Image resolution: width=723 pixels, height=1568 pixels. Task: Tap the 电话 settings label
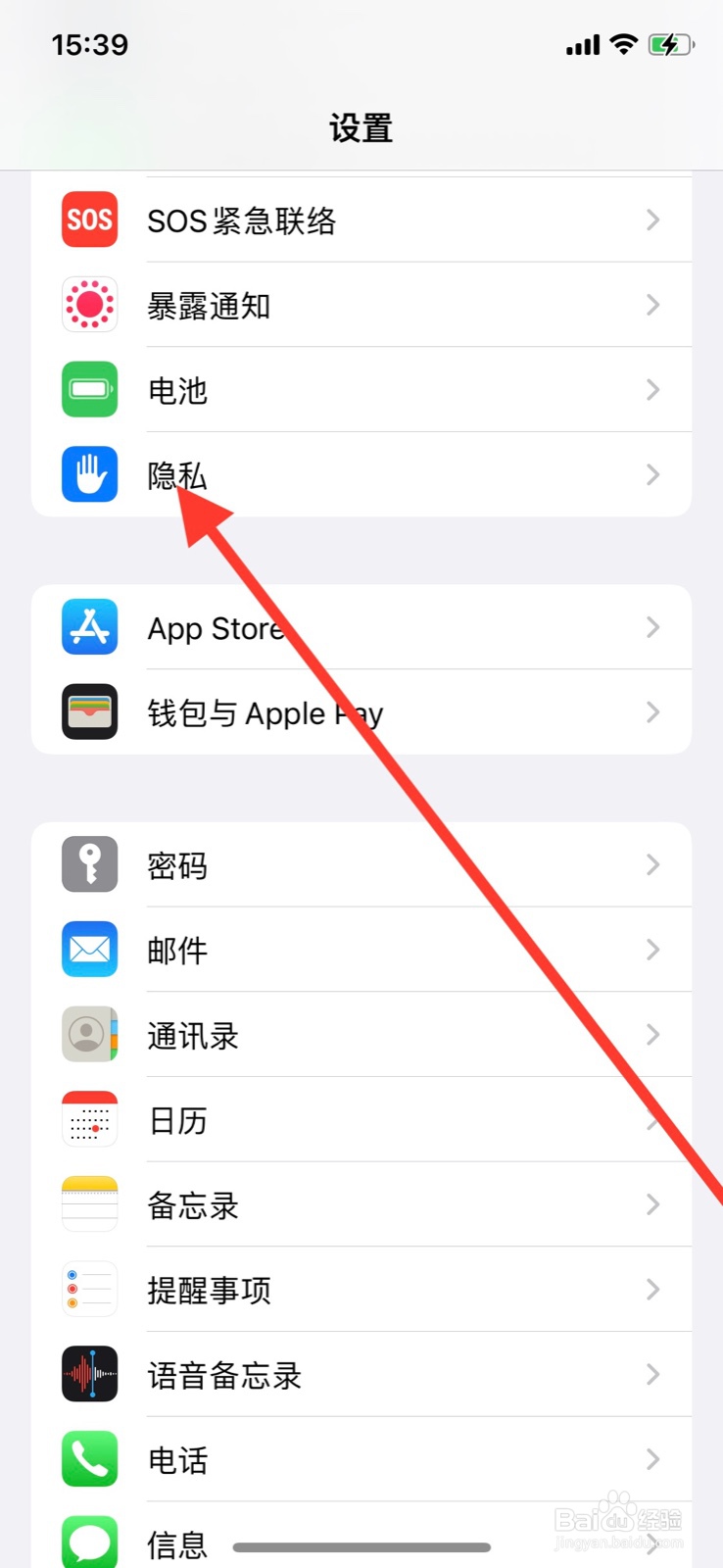pos(177,1460)
